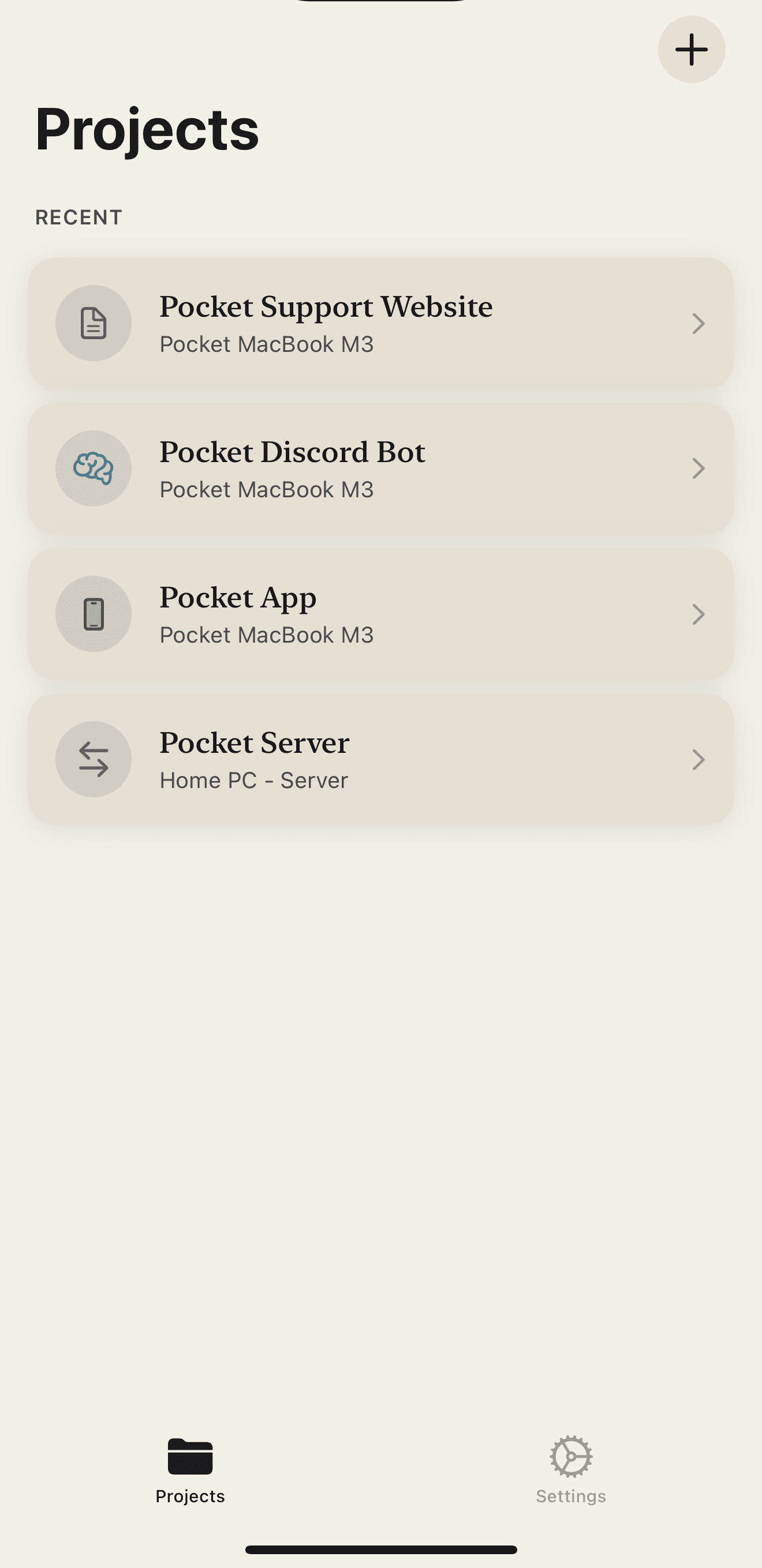Tap the Pocket MacBook M3 subtitle under Pocket App

tap(267, 634)
